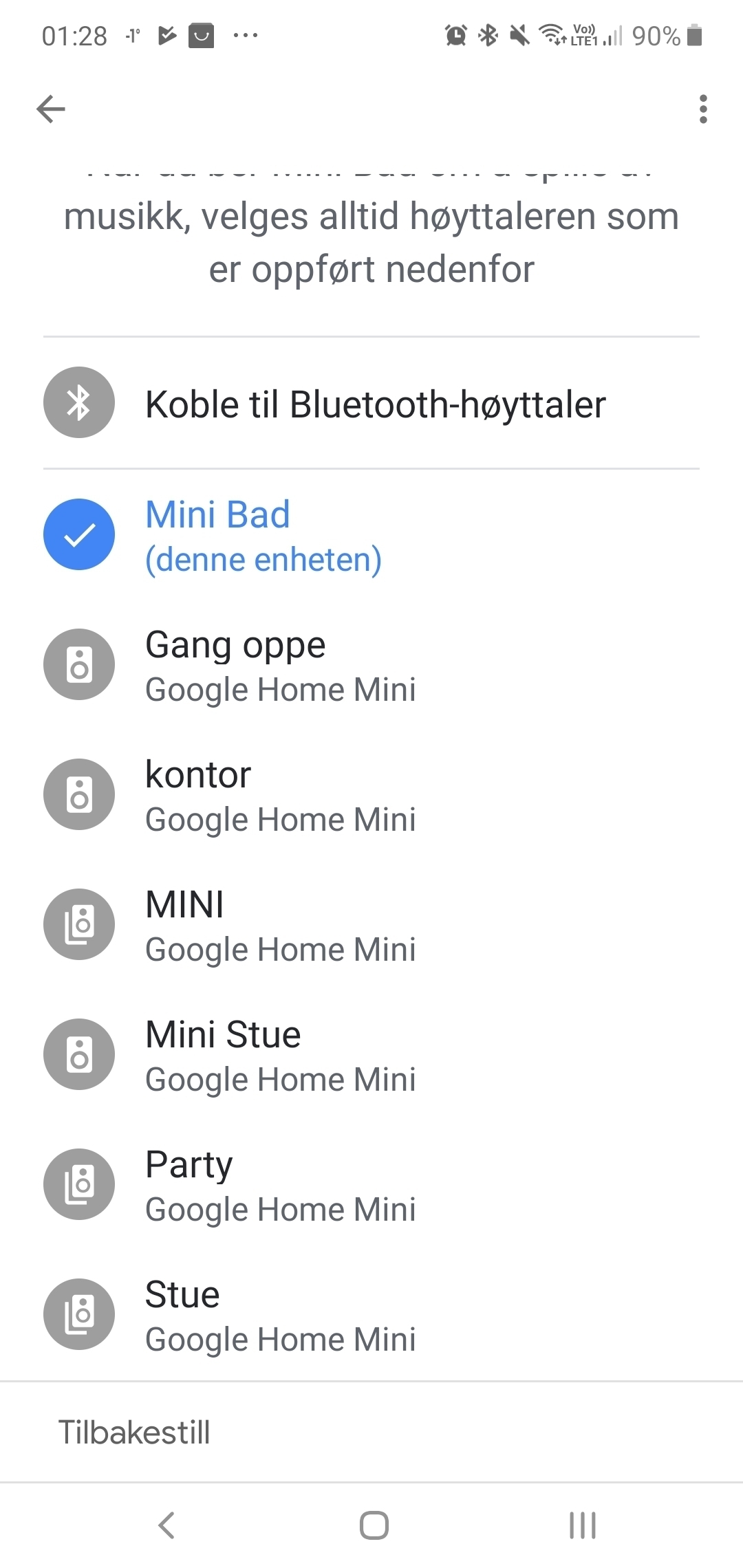
Task: Choose Gang oppe as the default speaker
Action: point(371,665)
